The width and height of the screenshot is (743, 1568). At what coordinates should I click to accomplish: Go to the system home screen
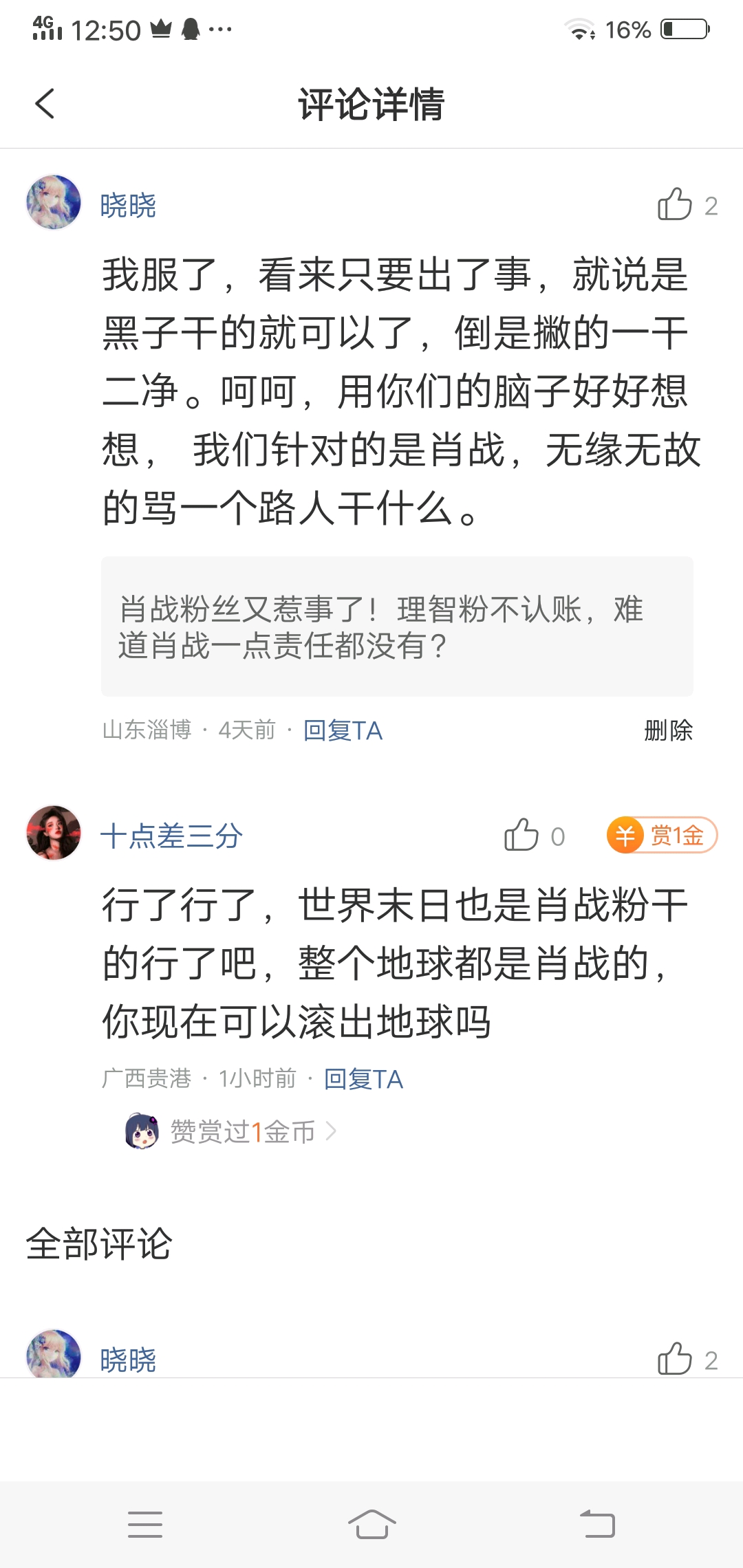371,1524
